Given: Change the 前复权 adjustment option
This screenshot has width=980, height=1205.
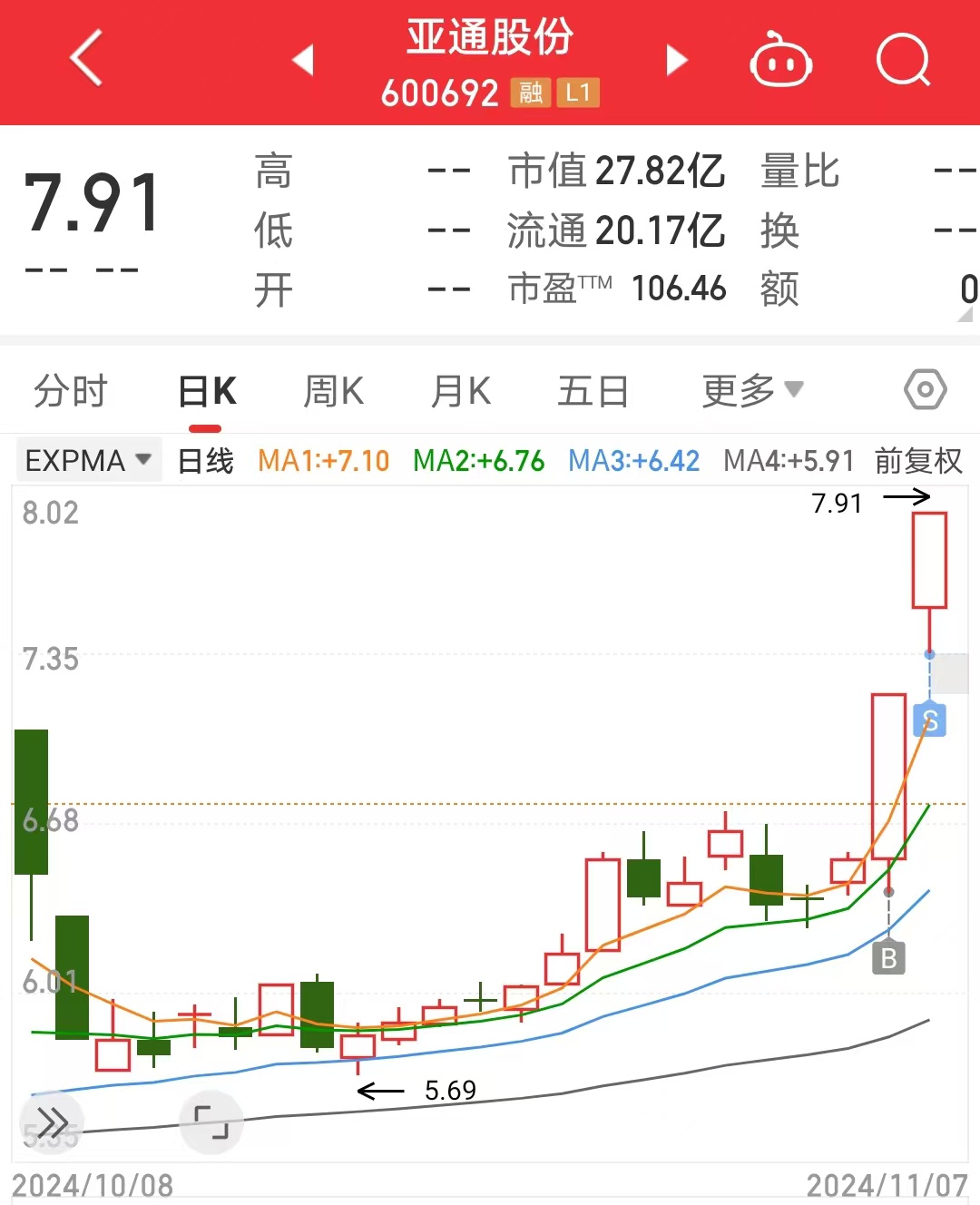Looking at the screenshot, I should [917, 461].
